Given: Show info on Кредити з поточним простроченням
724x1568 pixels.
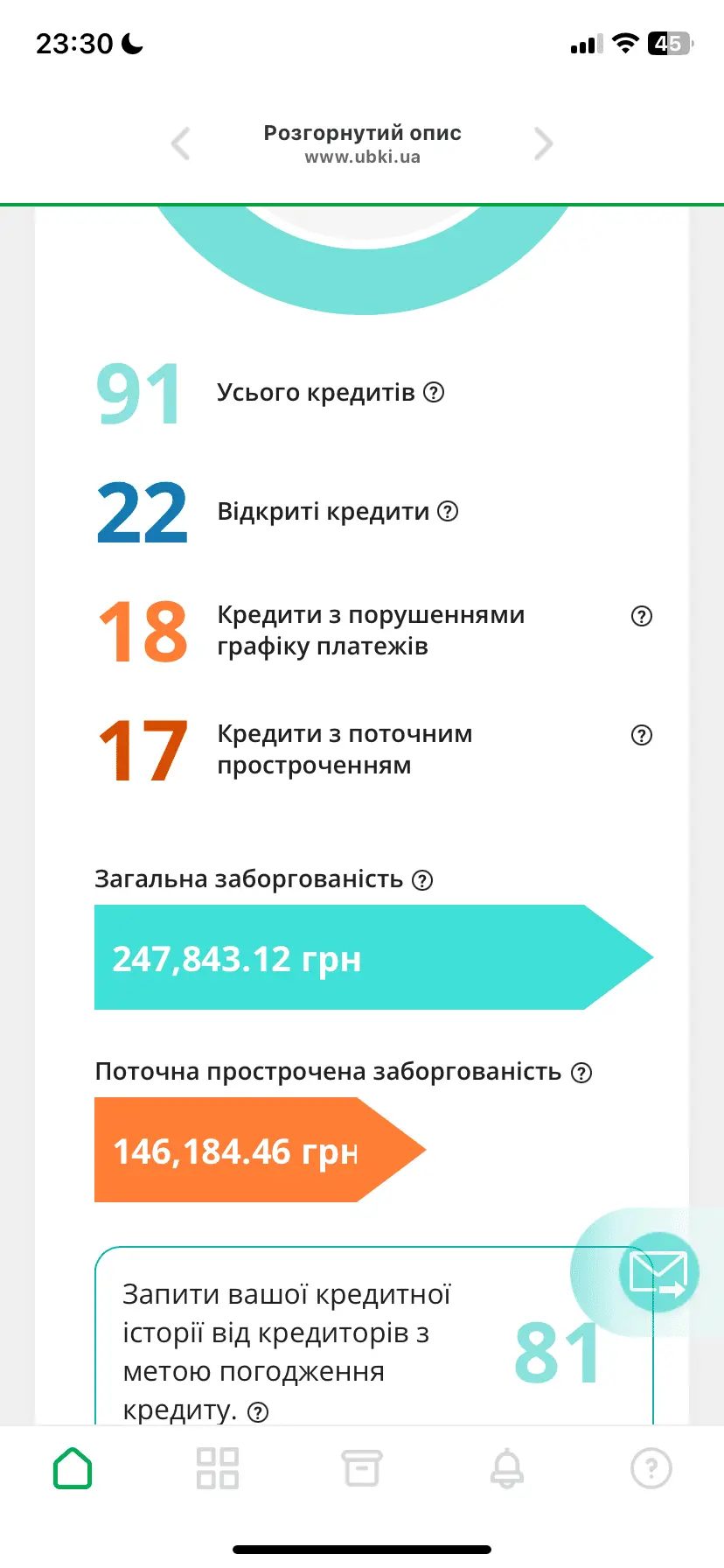Looking at the screenshot, I should pos(642,735).
